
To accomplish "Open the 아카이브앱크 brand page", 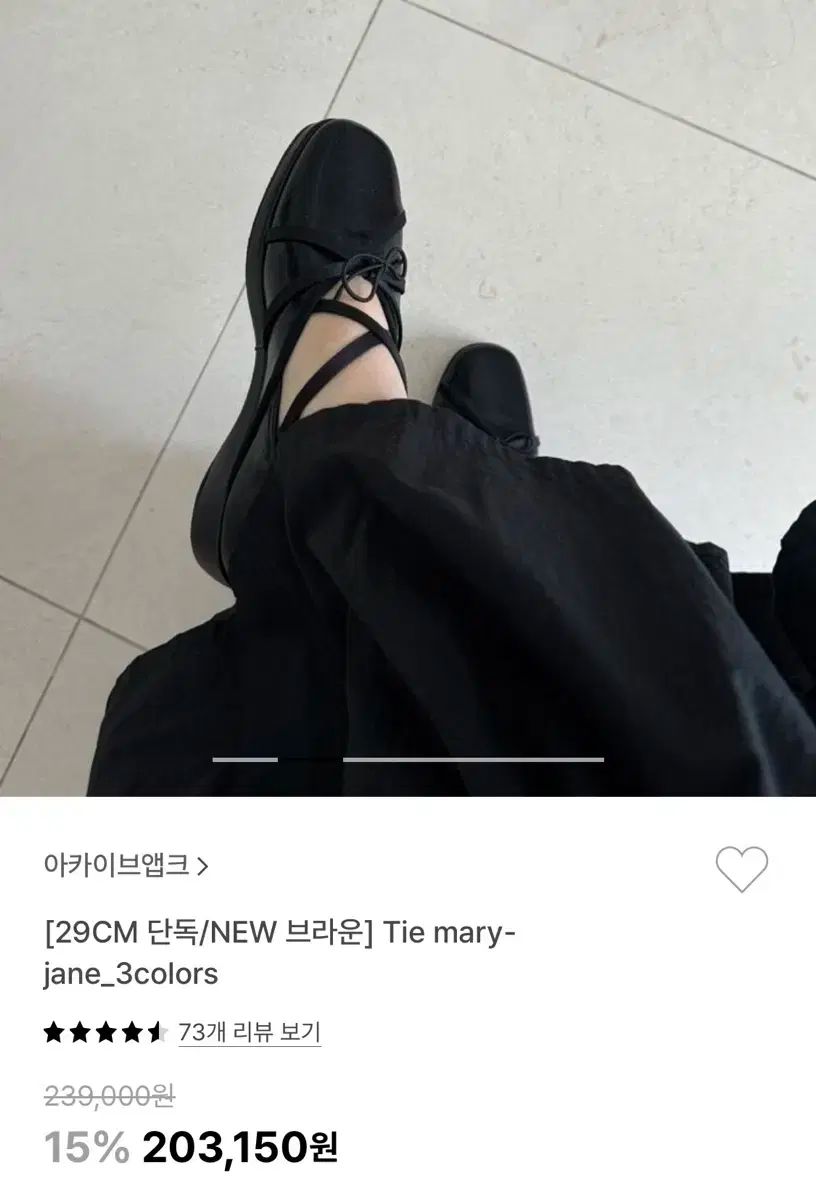I will (126, 866).
